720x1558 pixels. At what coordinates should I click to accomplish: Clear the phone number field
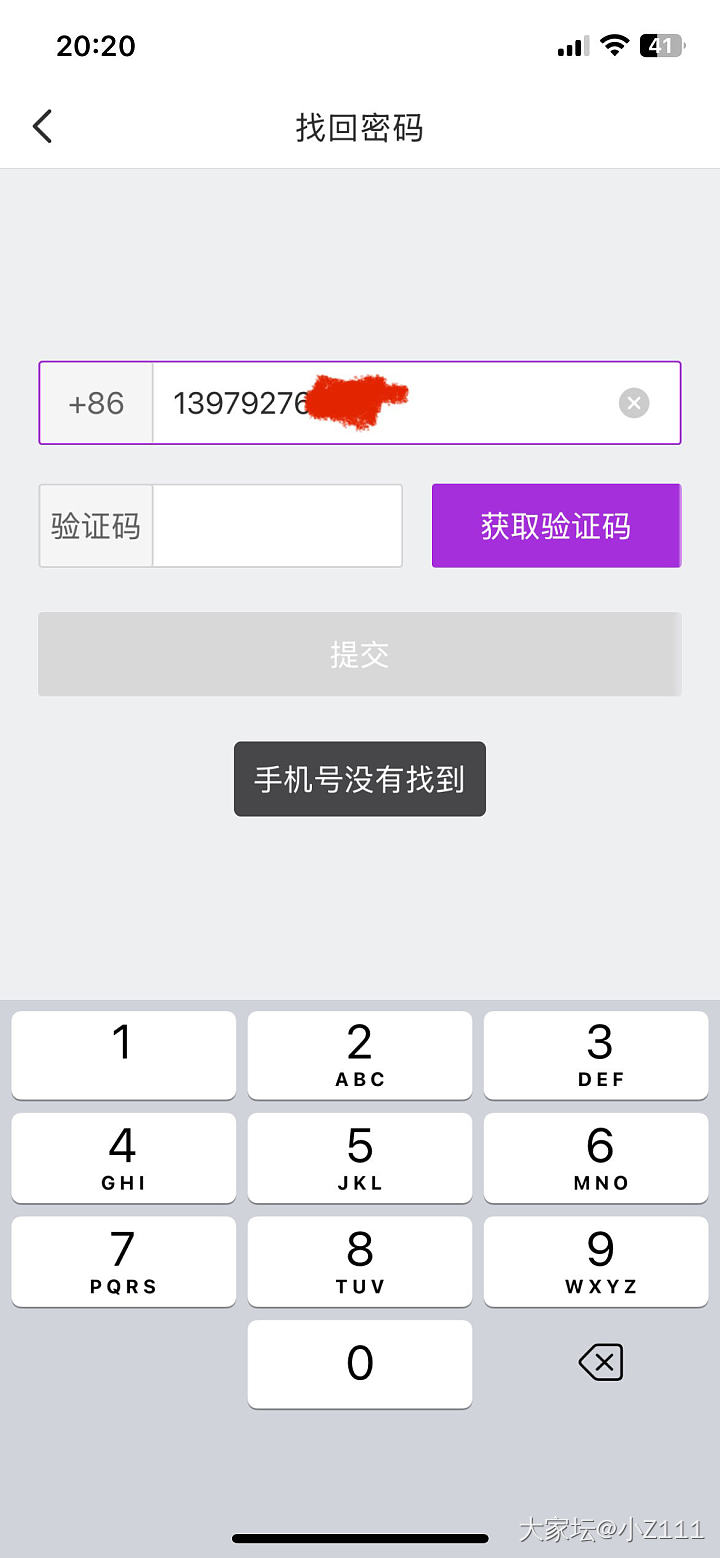pos(634,403)
